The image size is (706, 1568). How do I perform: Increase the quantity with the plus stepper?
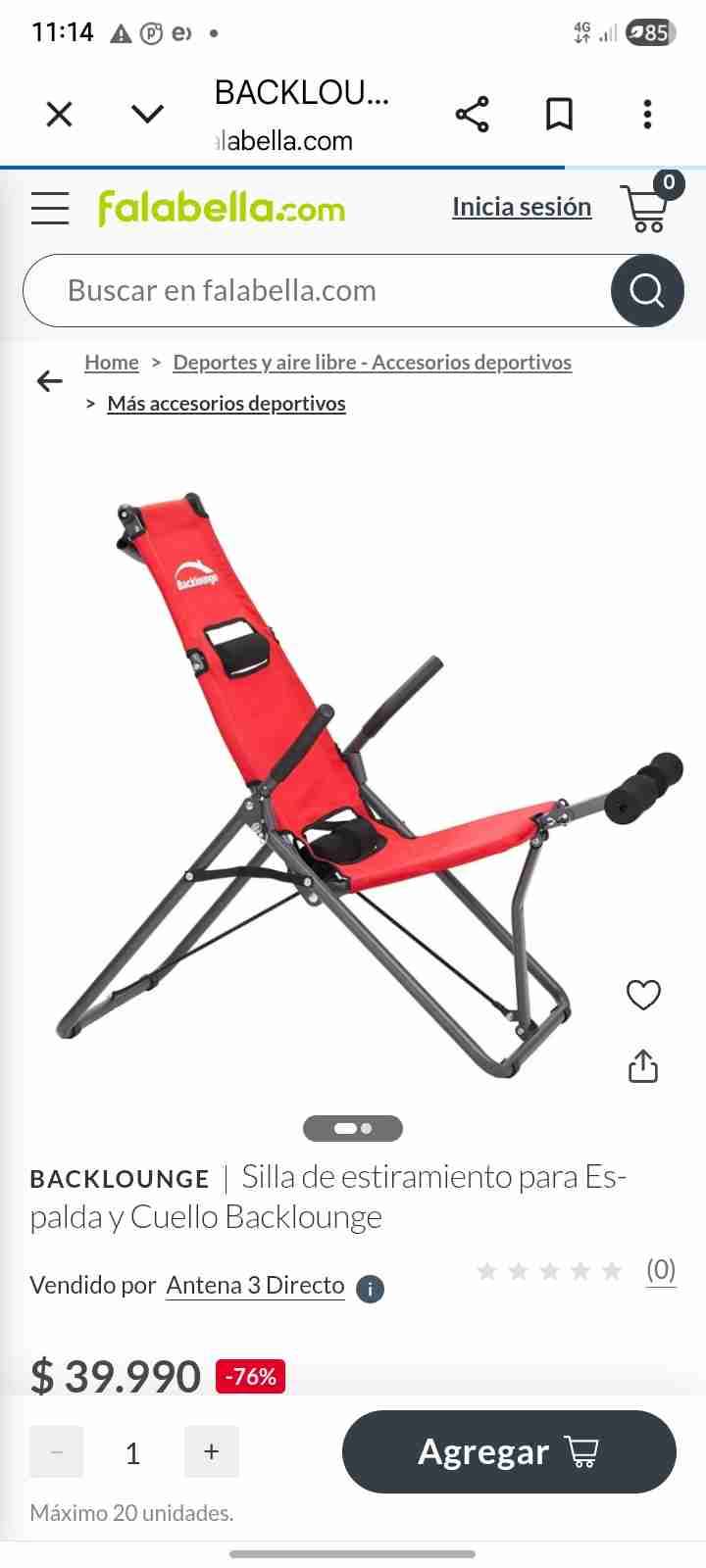point(211,1451)
